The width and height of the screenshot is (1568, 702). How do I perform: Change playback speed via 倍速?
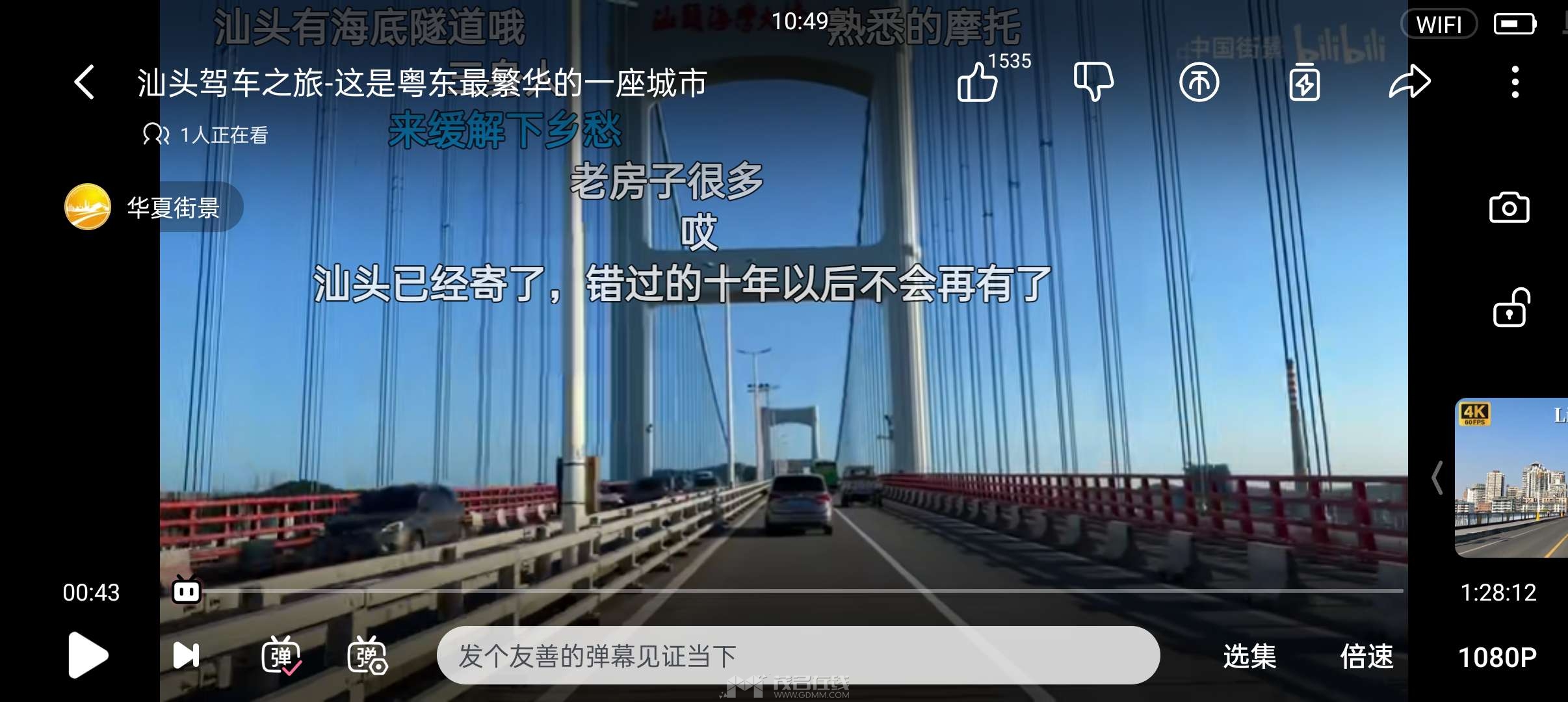click(x=1366, y=656)
